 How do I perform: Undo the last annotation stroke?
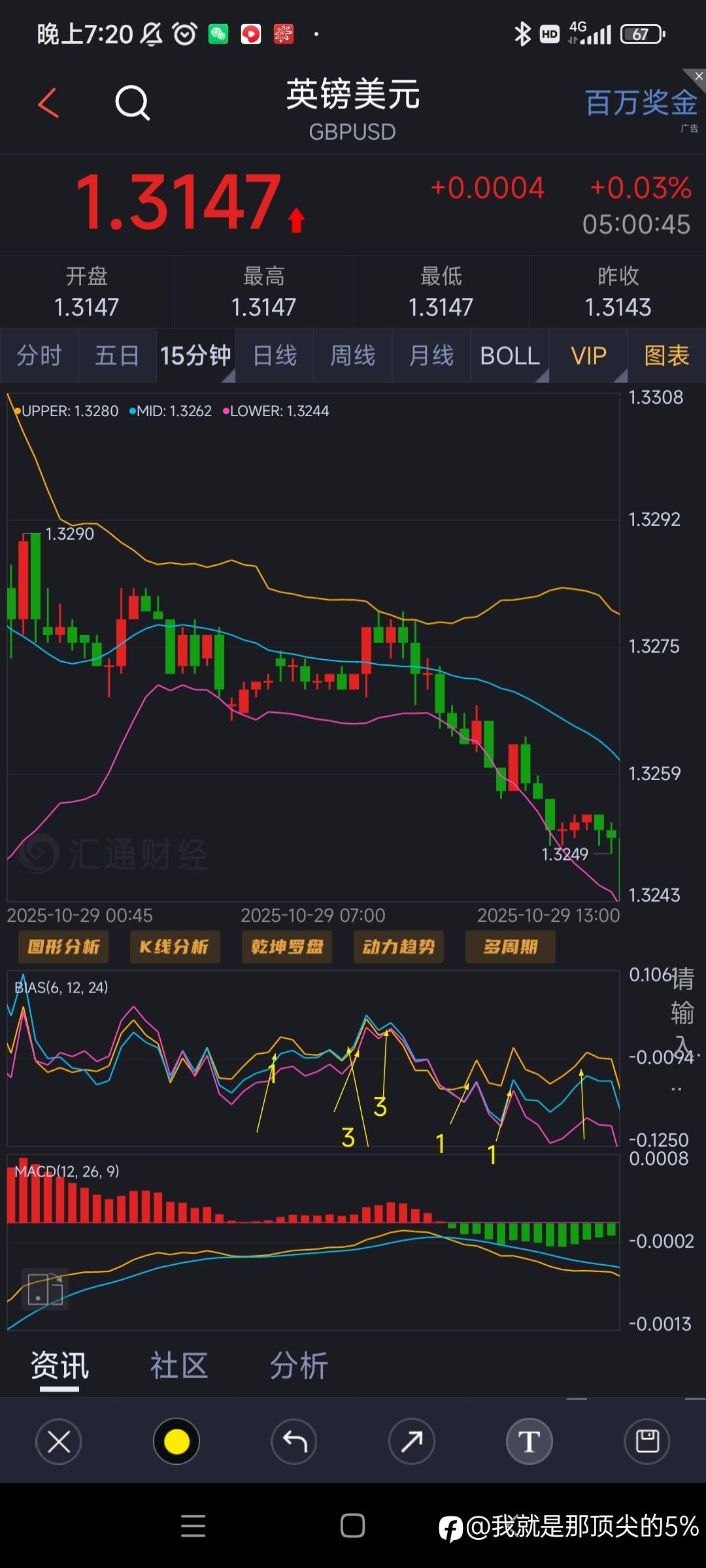coord(294,1442)
